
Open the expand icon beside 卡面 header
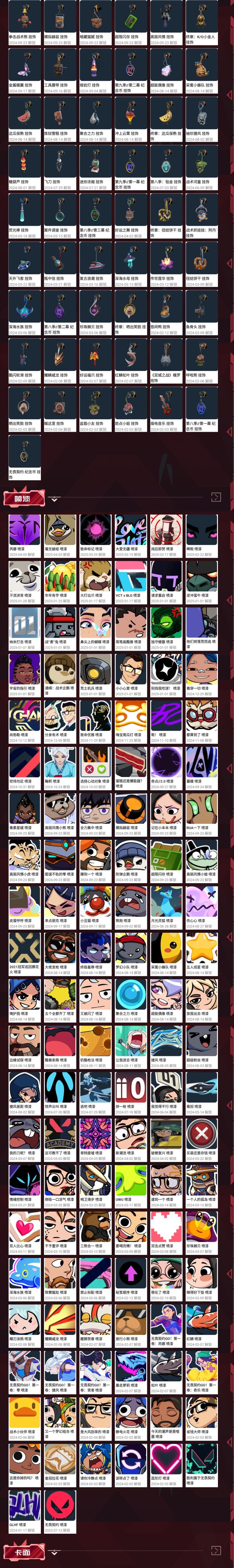coord(216,1550)
